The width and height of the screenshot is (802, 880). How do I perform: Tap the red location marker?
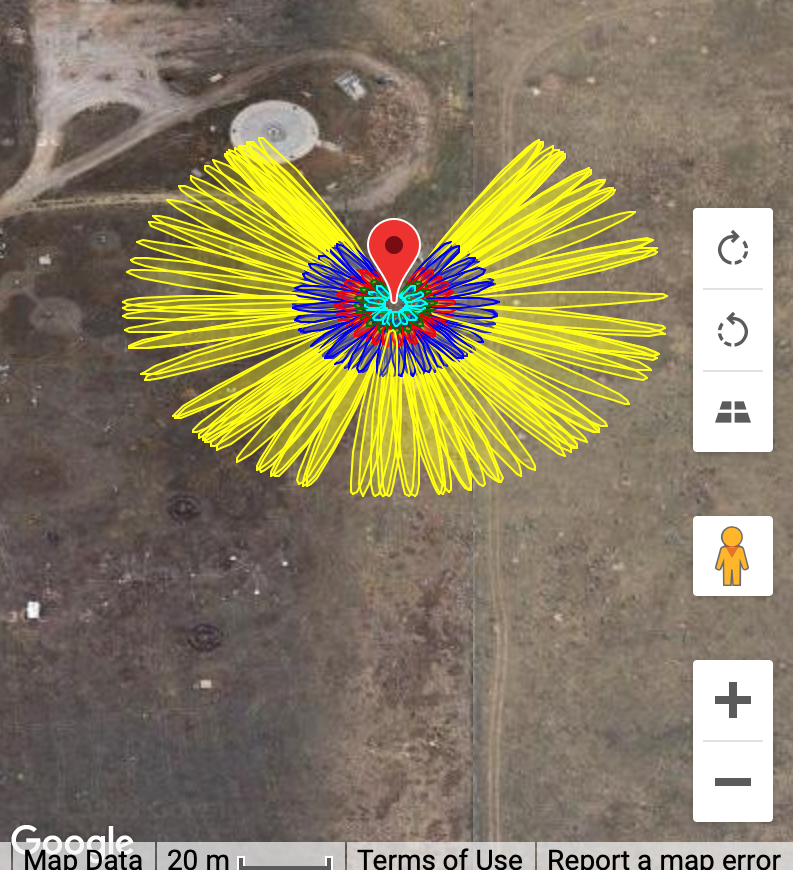pos(394,250)
